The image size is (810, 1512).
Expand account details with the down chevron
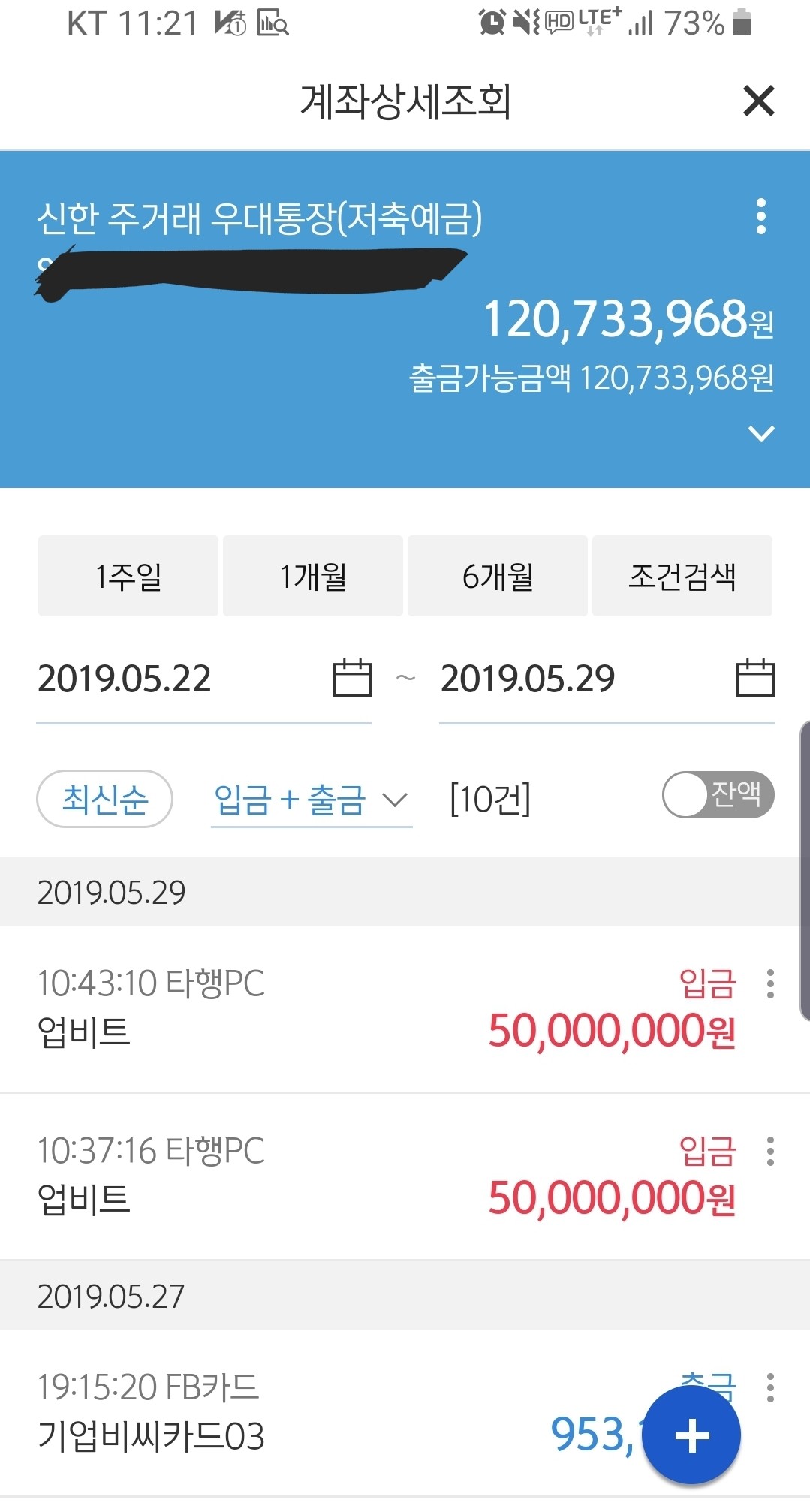763,432
